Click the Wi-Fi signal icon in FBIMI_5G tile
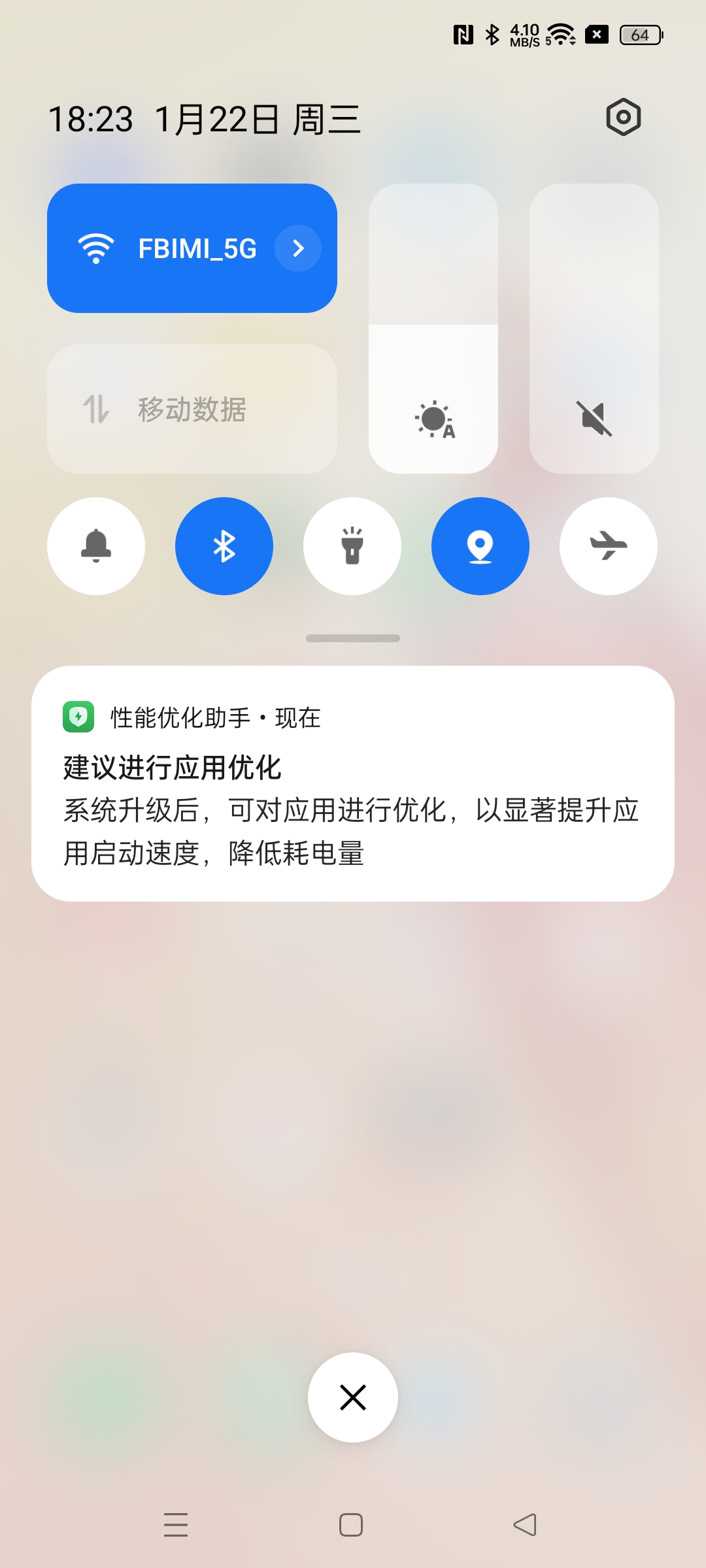 97,248
